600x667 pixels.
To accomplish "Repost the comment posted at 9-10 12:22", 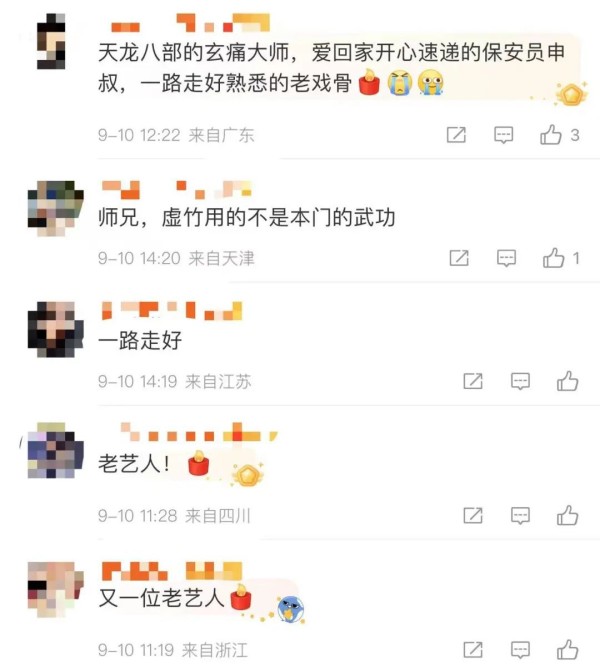I will 455,135.
